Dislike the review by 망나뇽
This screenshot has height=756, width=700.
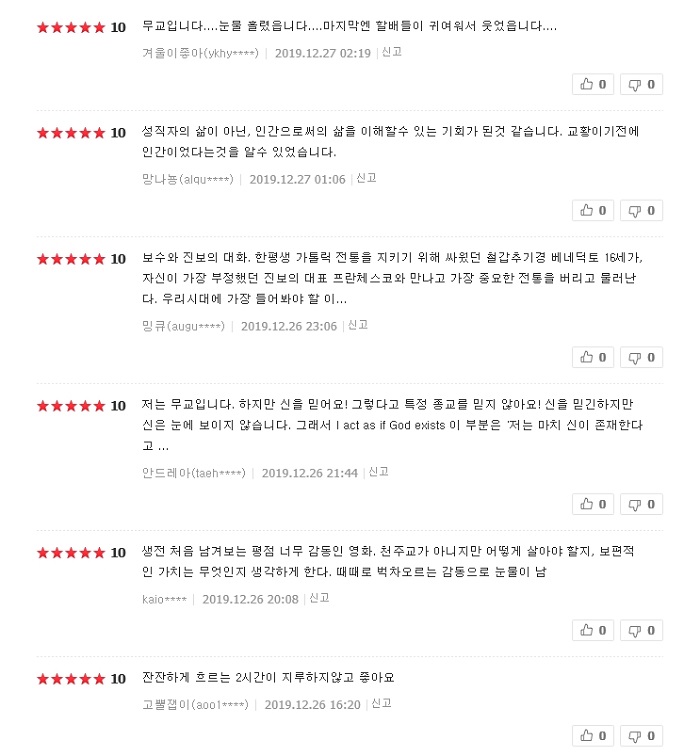(x=641, y=210)
